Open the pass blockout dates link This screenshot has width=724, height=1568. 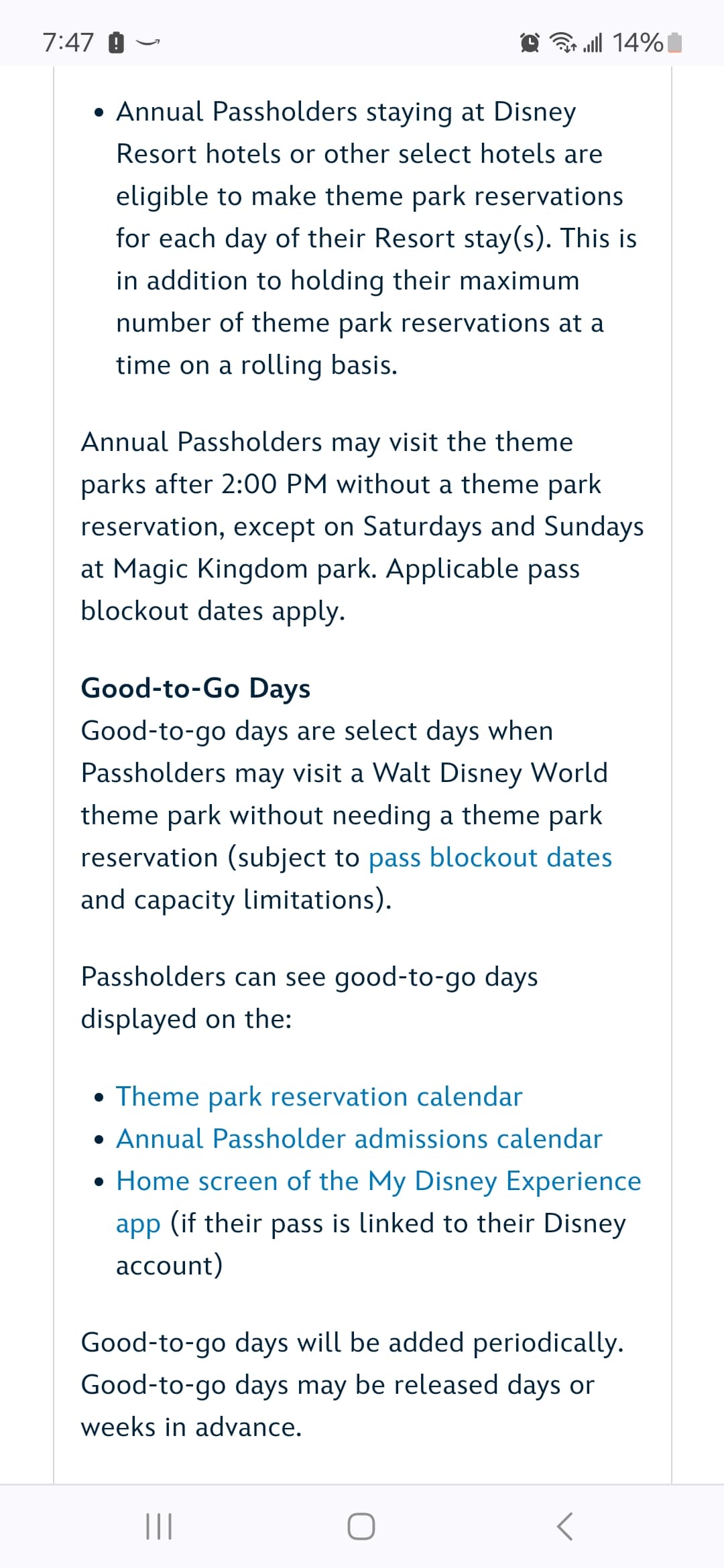[490, 858]
